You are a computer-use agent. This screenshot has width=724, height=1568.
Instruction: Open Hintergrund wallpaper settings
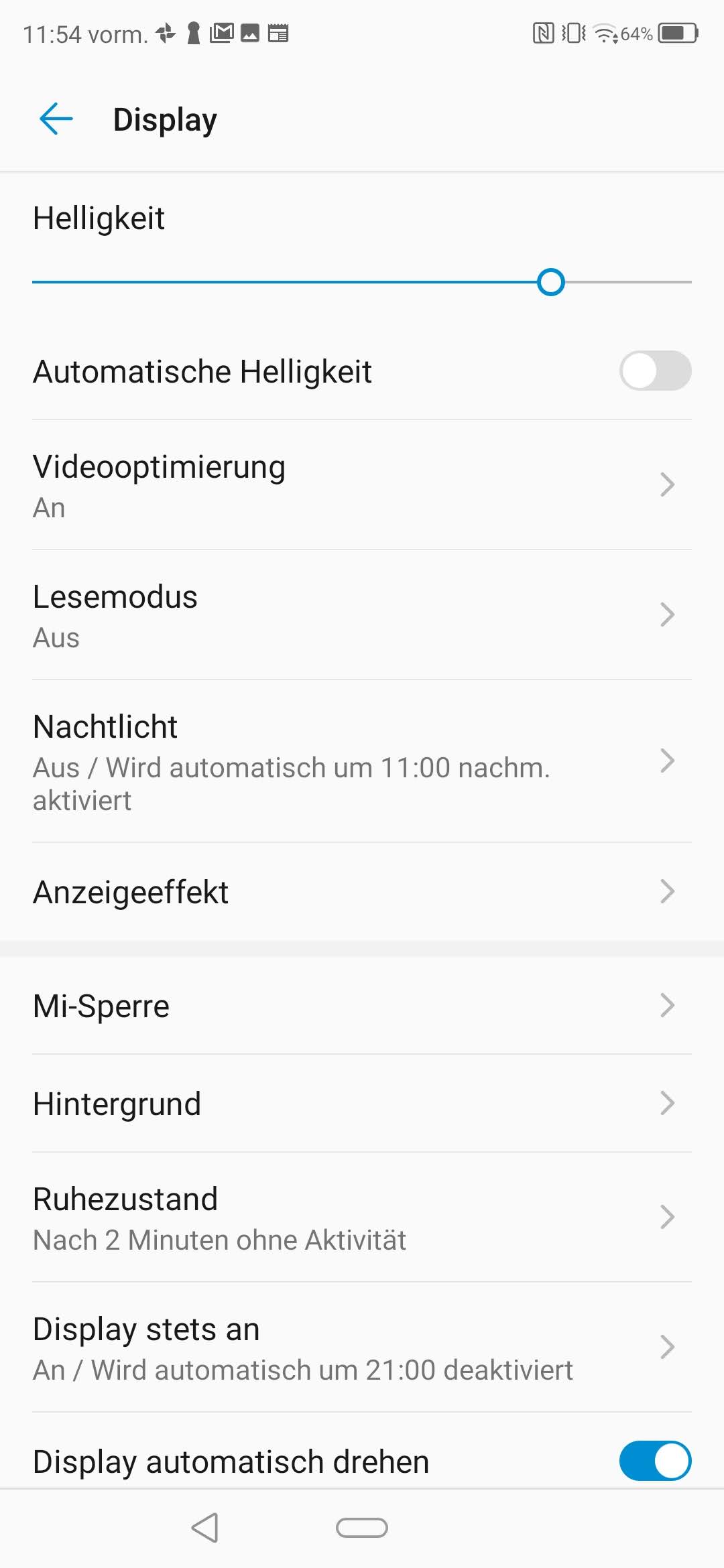(362, 1104)
